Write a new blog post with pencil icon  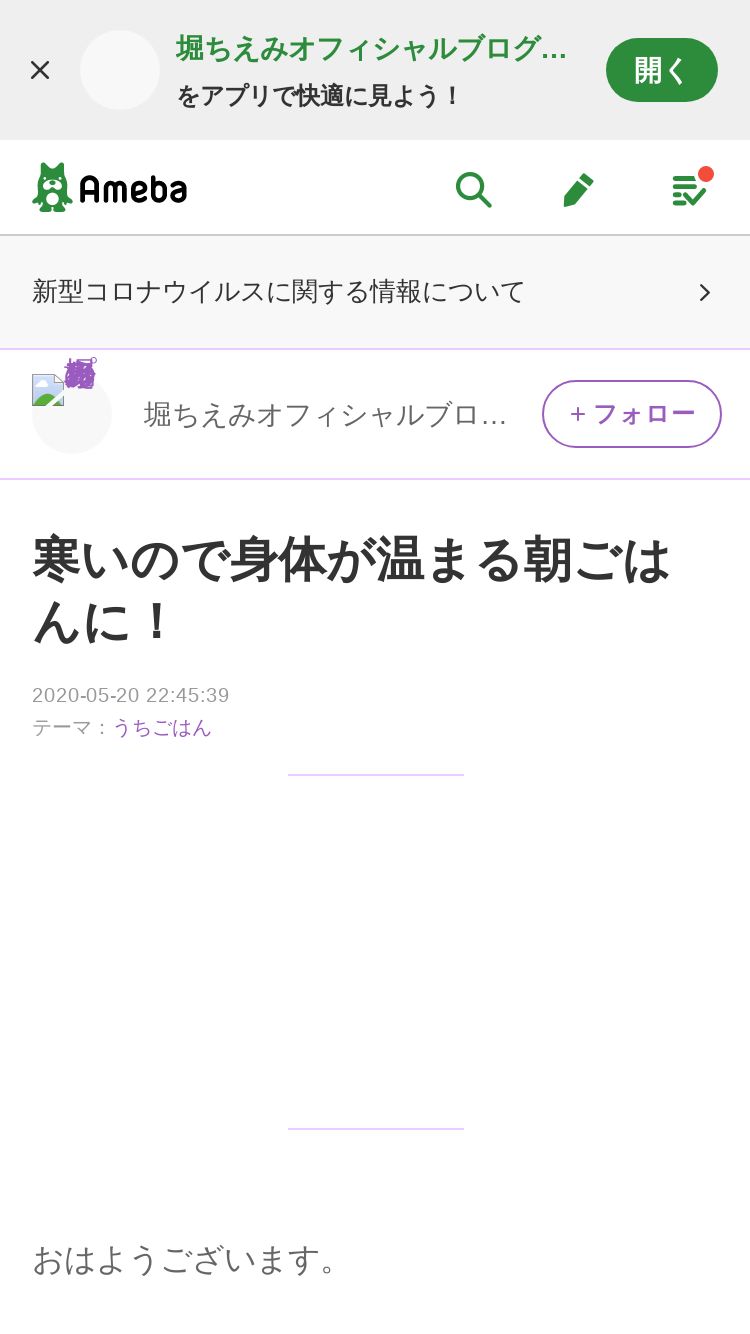[578, 188]
